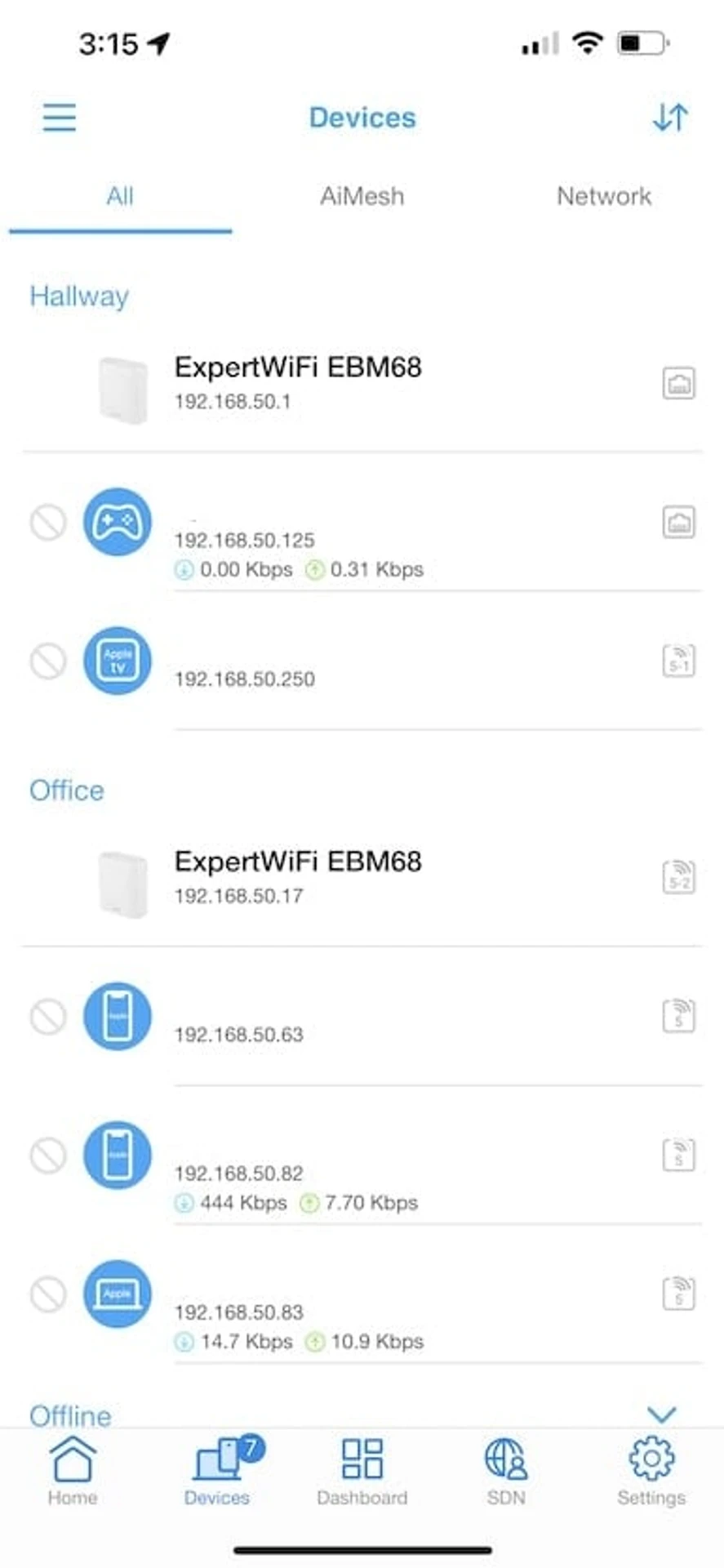Expand the Offline devices section
Image resolution: width=724 pixels, height=1568 pixels.
pyautogui.click(x=661, y=1414)
